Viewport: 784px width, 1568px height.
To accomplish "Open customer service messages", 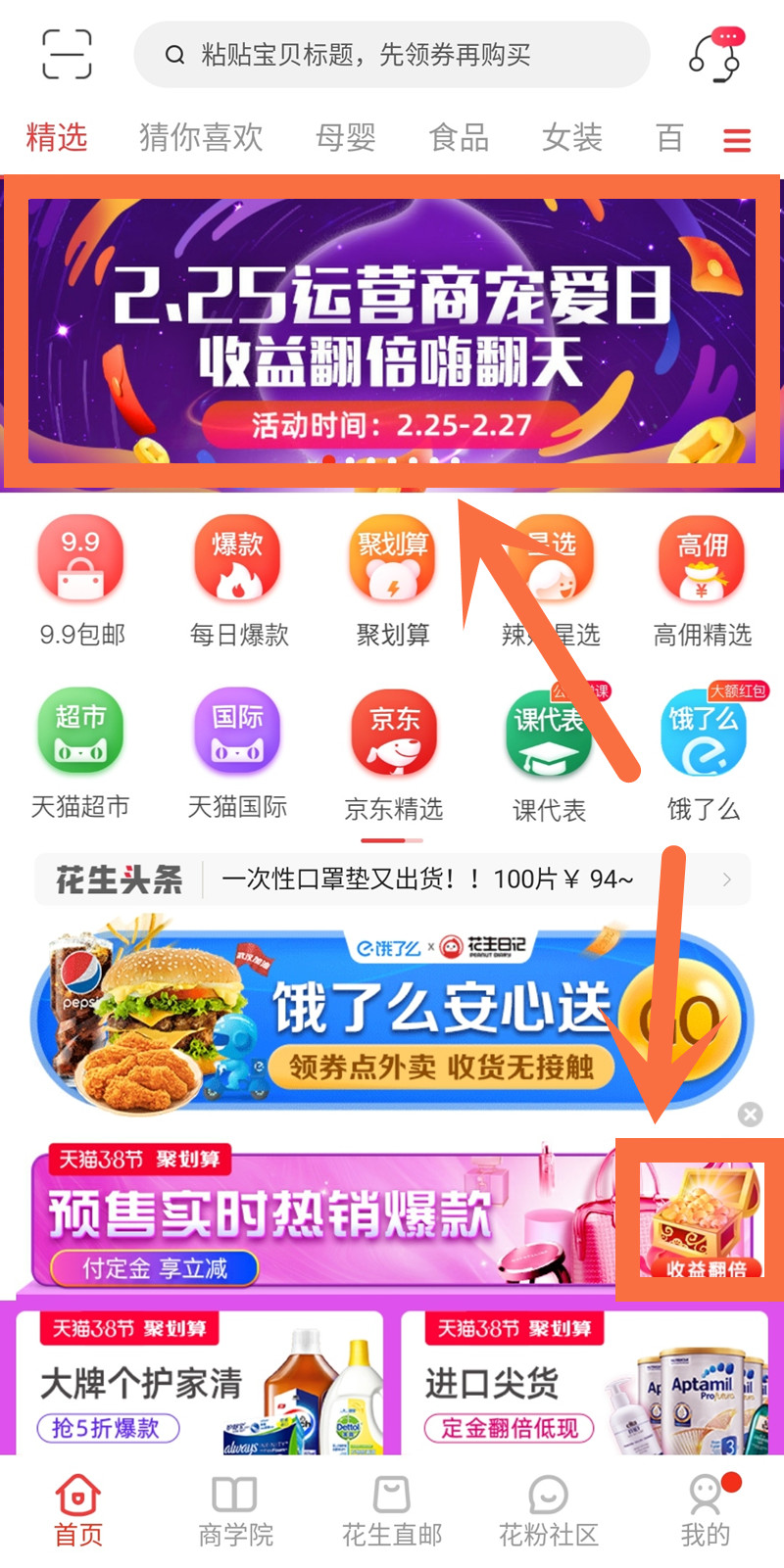I will (x=715, y=55).
